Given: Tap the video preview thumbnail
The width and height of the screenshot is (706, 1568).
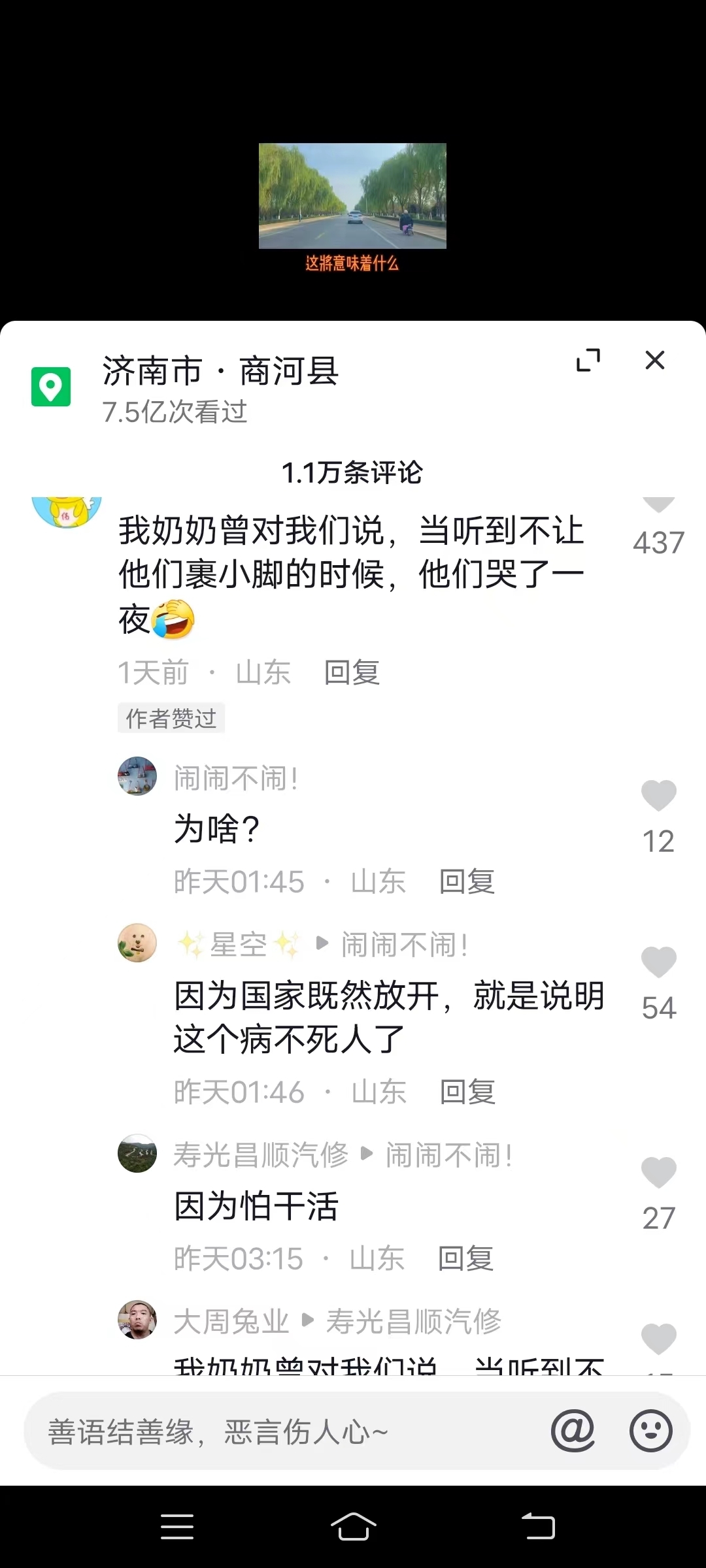Looking at the screenshot, I should point(352,196).
